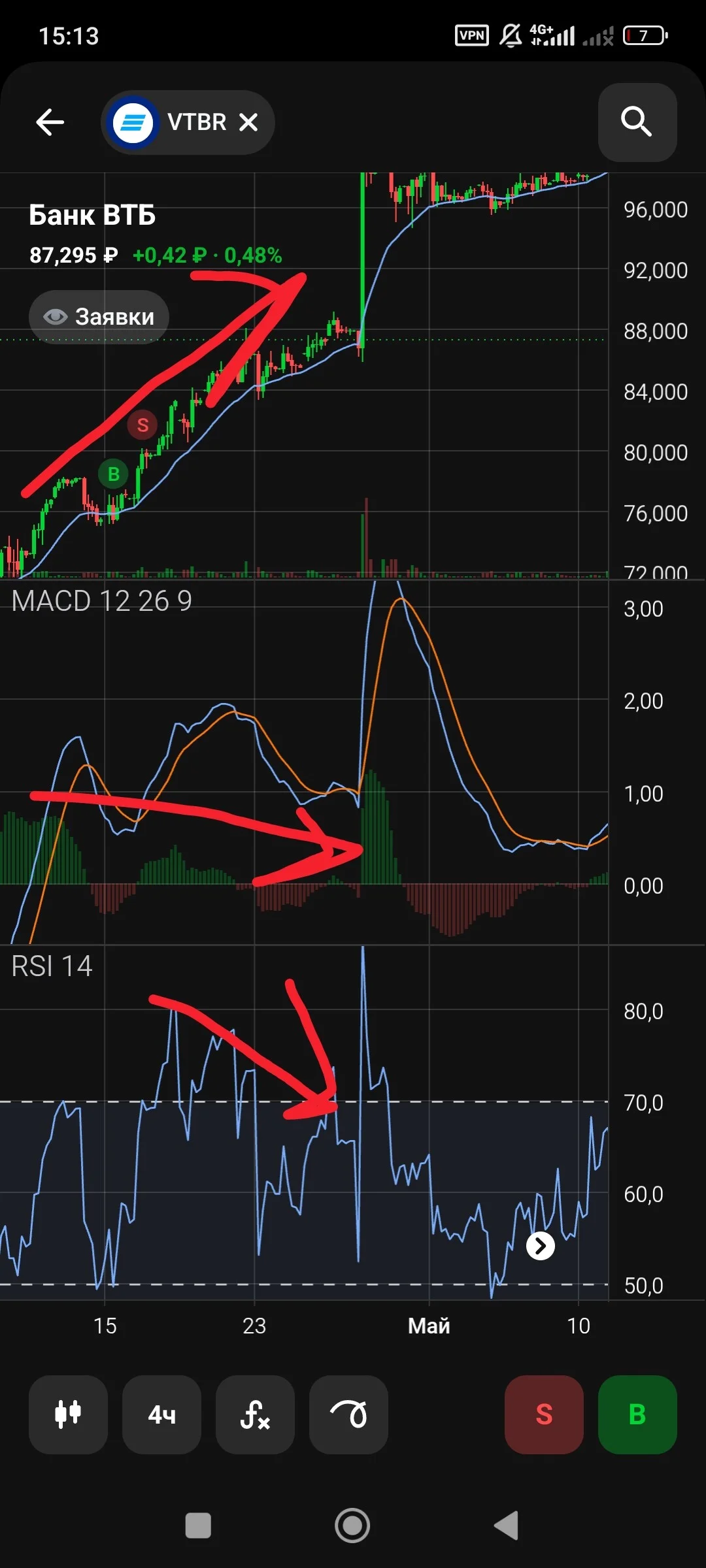Select the green B trade marker
The image size is (706, 1568).
[113, 474]
